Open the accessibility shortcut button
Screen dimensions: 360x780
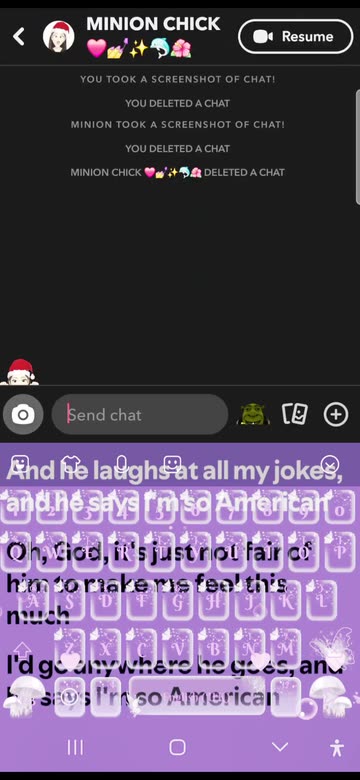point(337,747)
